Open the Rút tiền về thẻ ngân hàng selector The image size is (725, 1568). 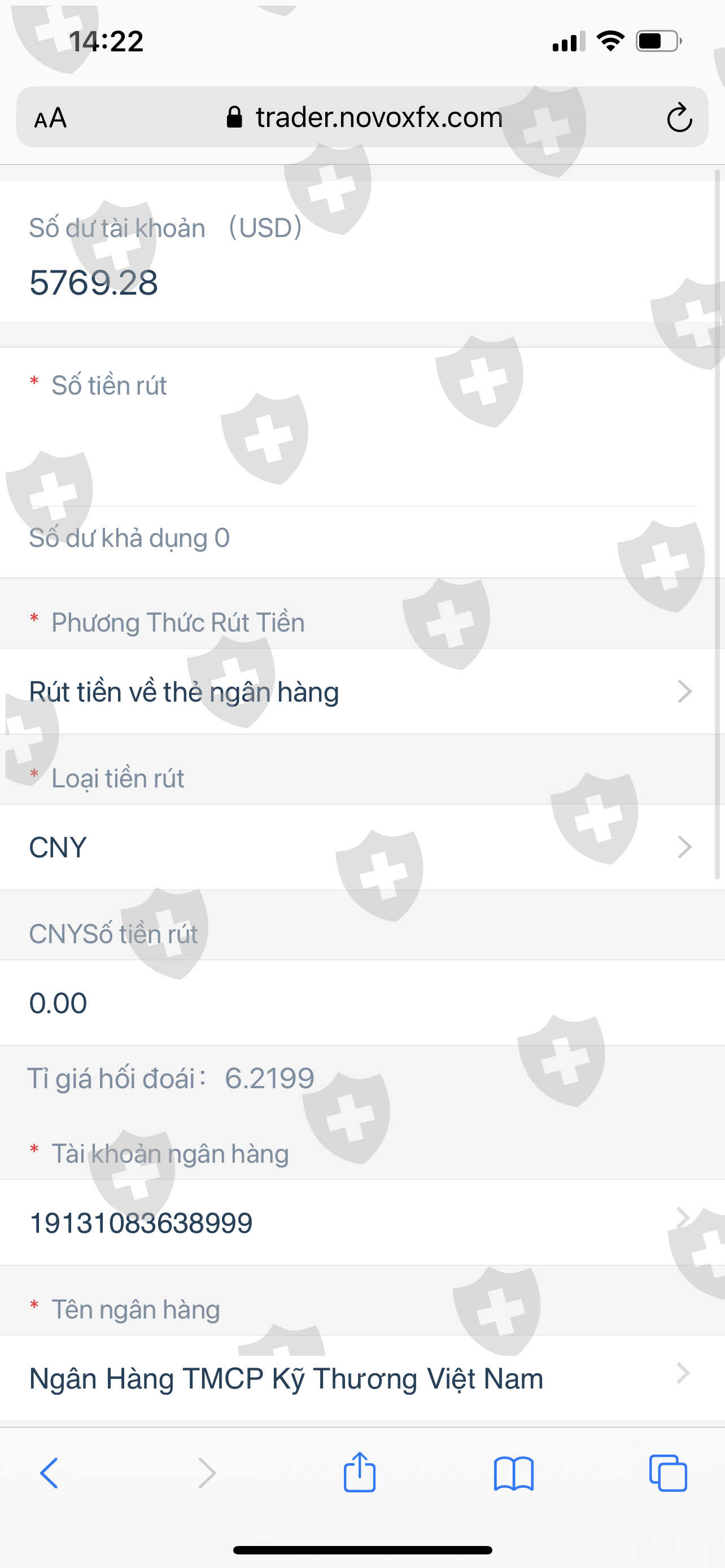pyautogui.click(x=362, y=691)
